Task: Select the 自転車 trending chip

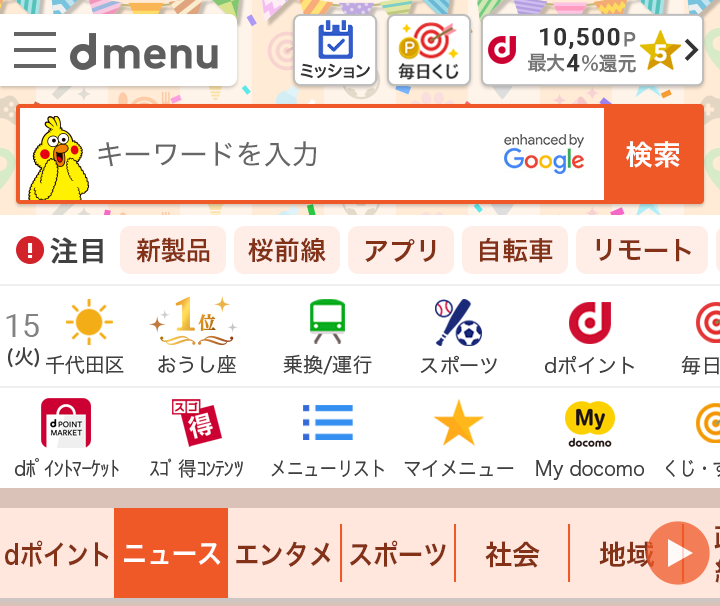Action: point(515,250)
